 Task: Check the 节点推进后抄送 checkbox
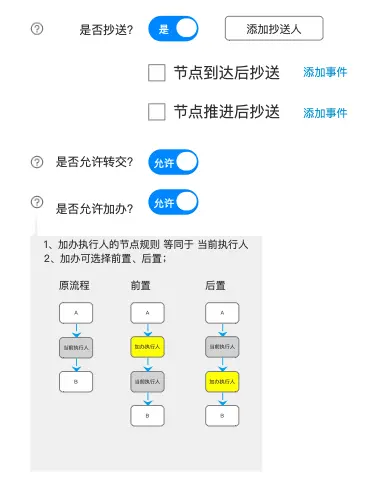157,112
